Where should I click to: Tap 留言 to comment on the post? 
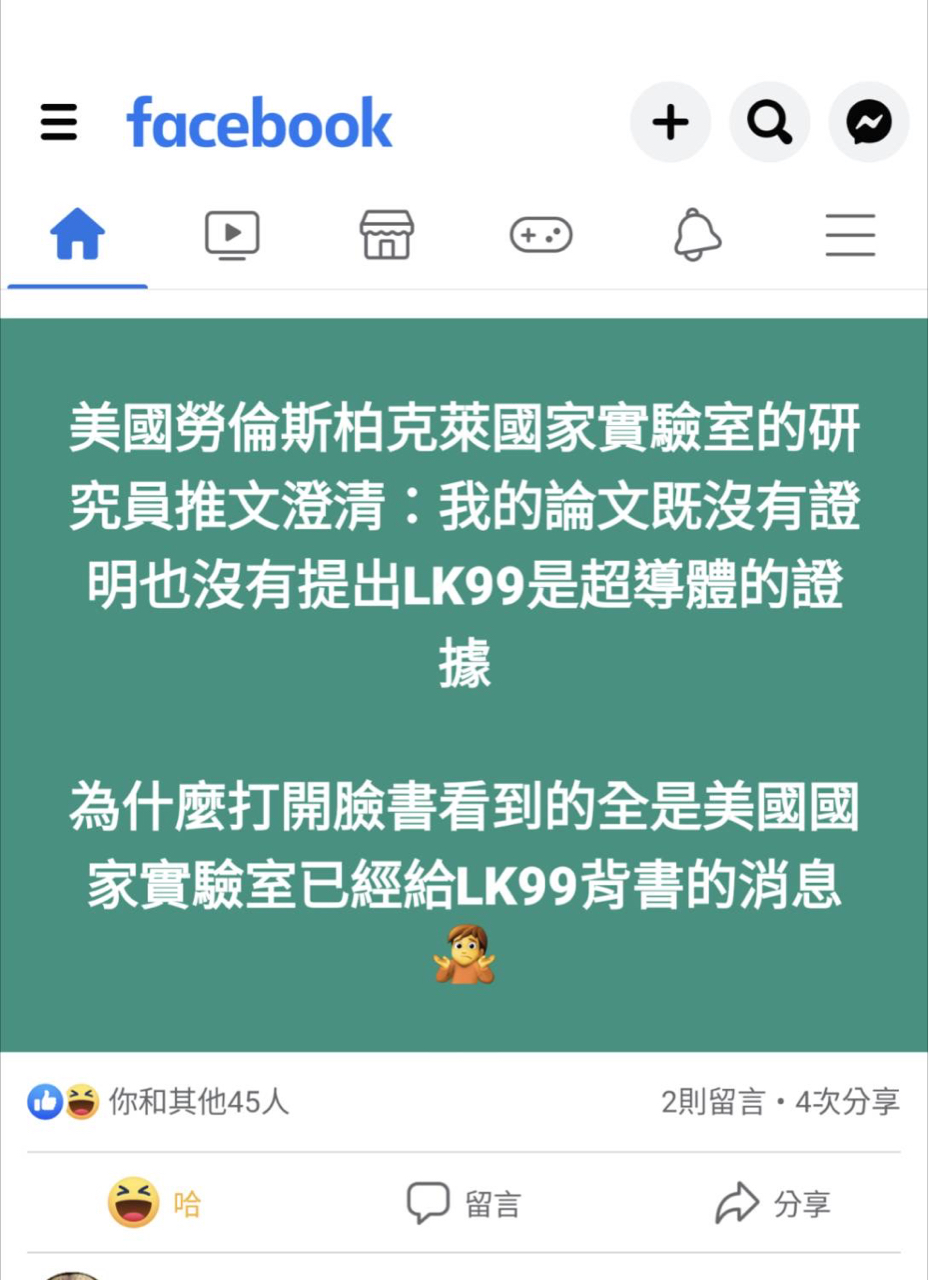coord(464,1203)
